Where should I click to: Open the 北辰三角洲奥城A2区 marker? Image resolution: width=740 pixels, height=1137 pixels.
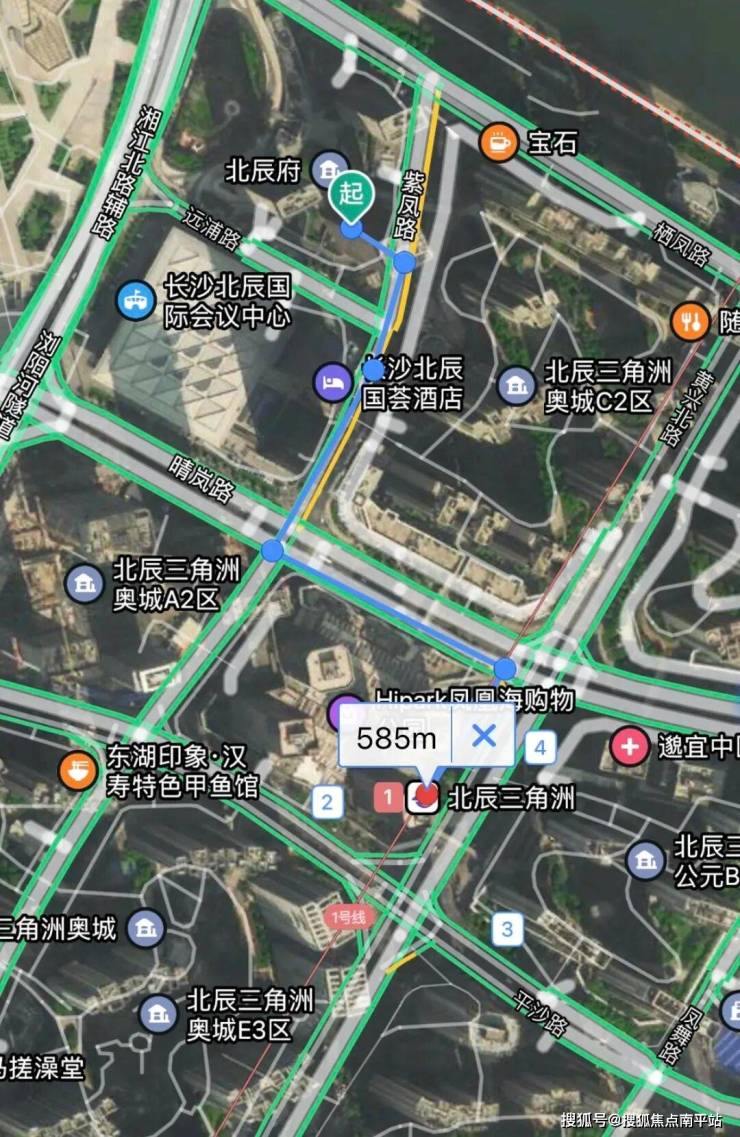[85, 583]
